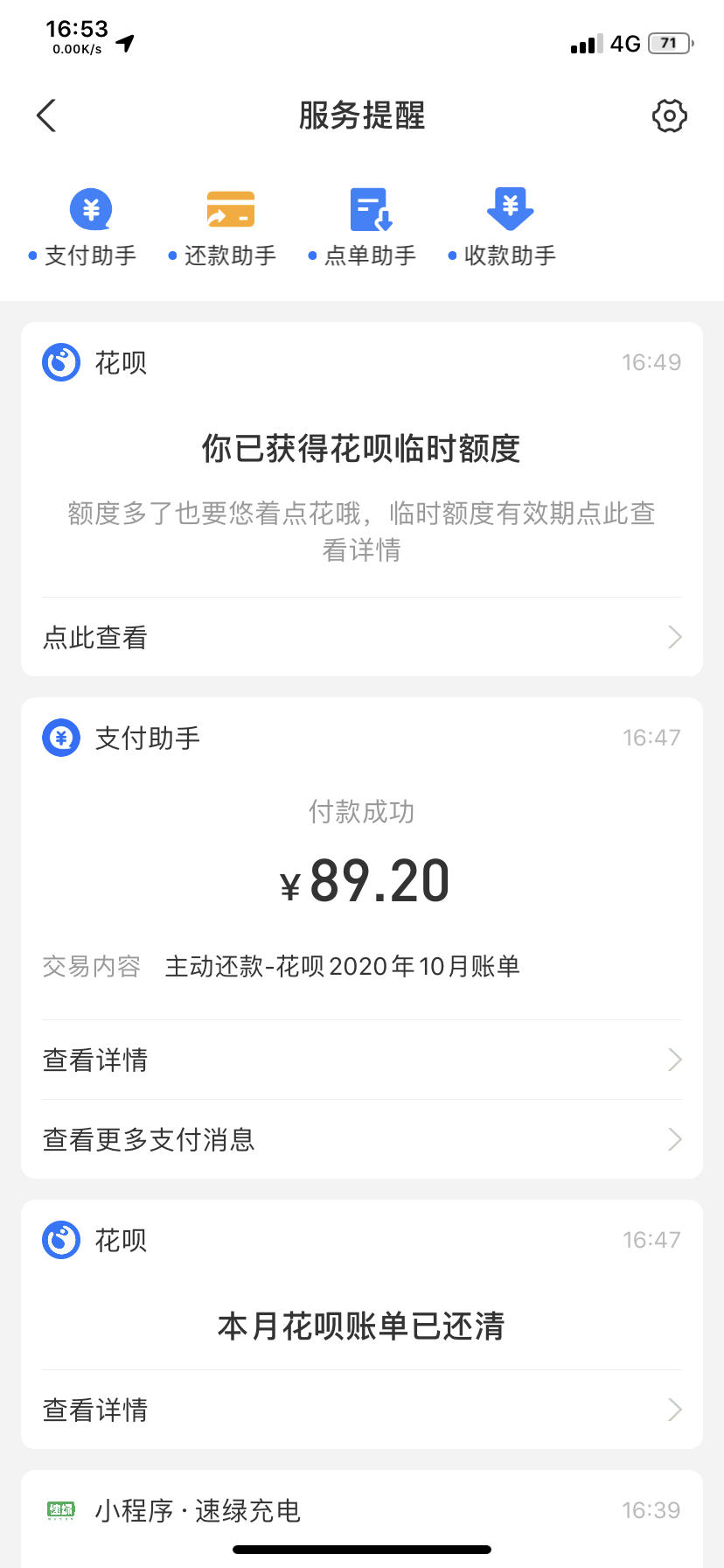Tap 查看详情 under 本月花呗账单已还清
The image size is (724, 1568).
[x=362, y=1410]
